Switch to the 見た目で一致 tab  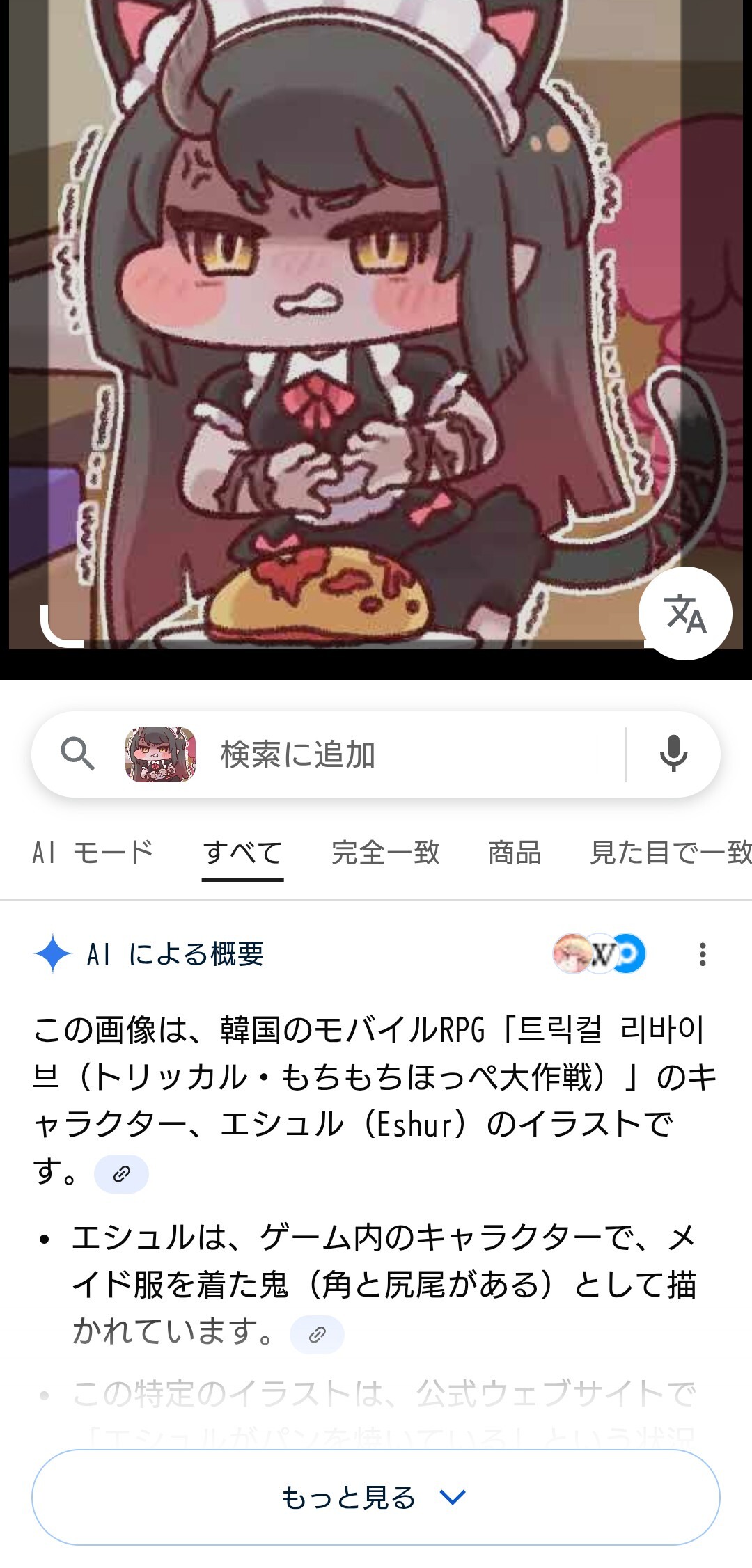click(668, 853)
